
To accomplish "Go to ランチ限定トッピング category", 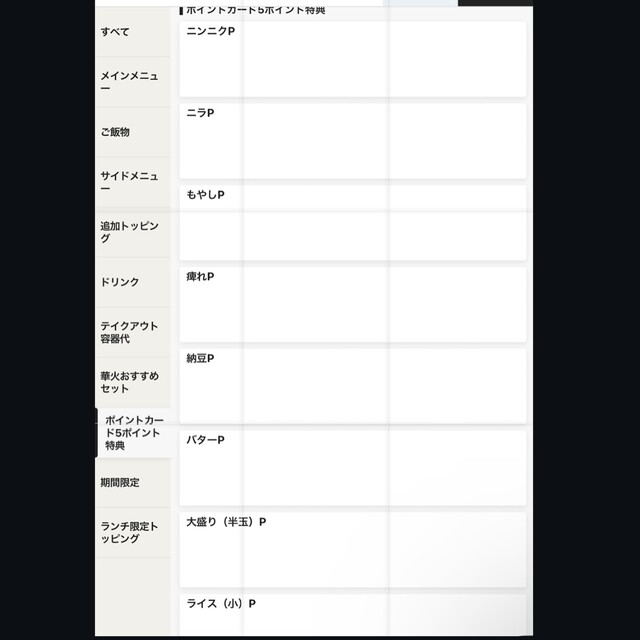I will pyautogui.click(x=132, y=532).
